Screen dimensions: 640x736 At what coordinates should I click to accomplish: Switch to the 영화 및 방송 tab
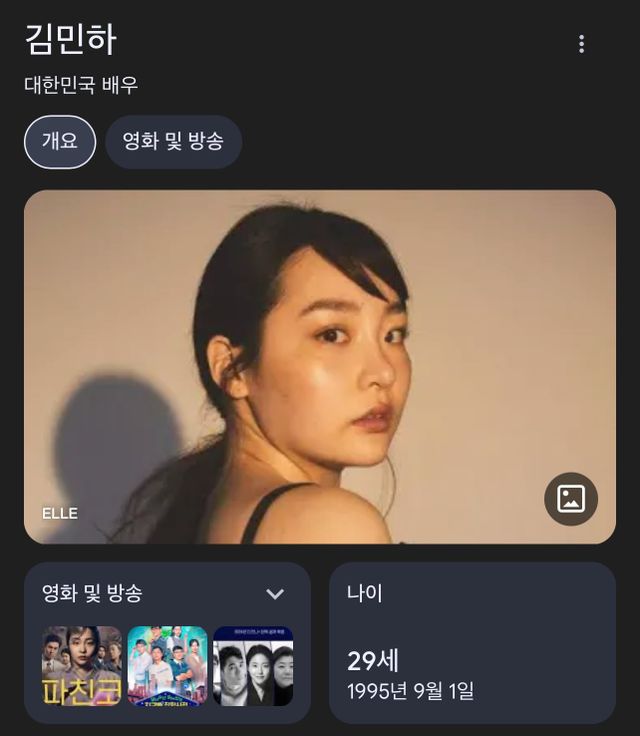coord(173,142)
